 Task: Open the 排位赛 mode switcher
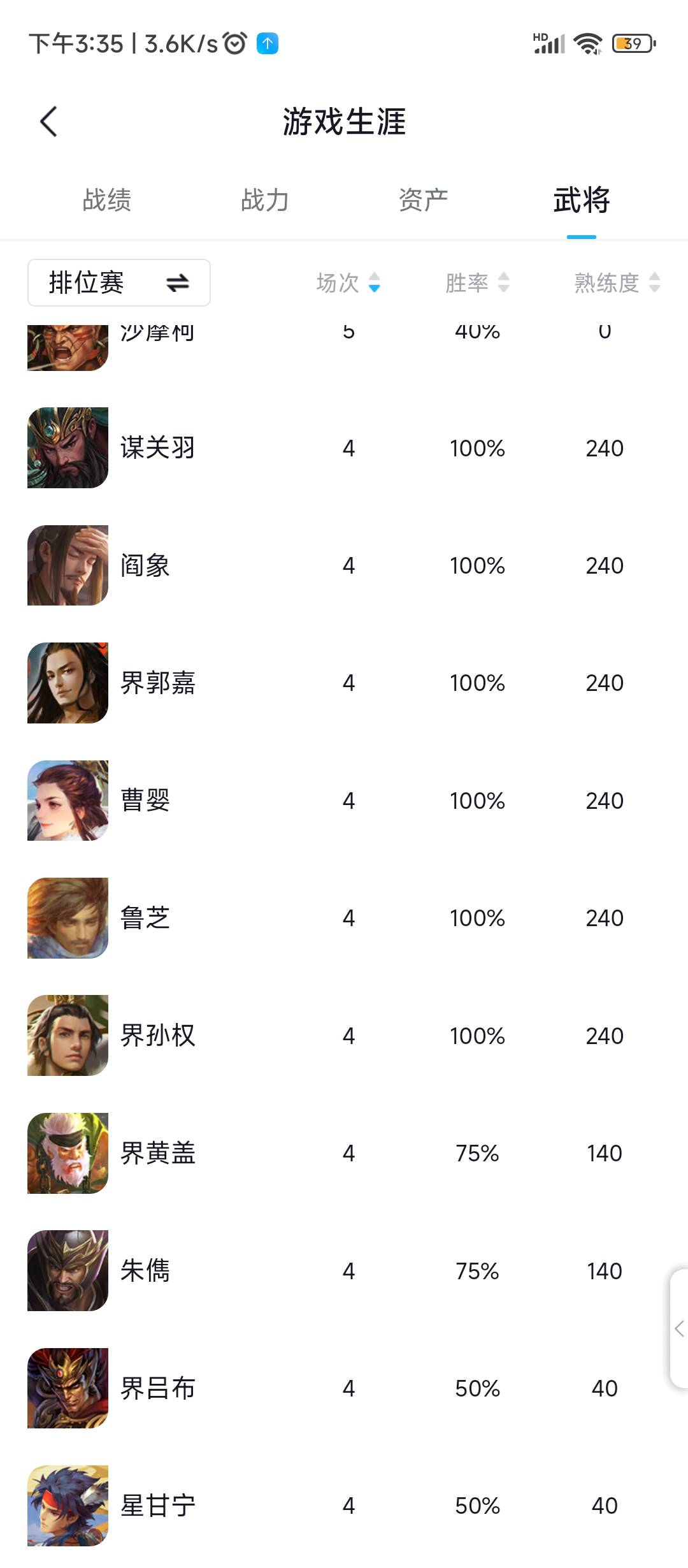pos(119,282)
